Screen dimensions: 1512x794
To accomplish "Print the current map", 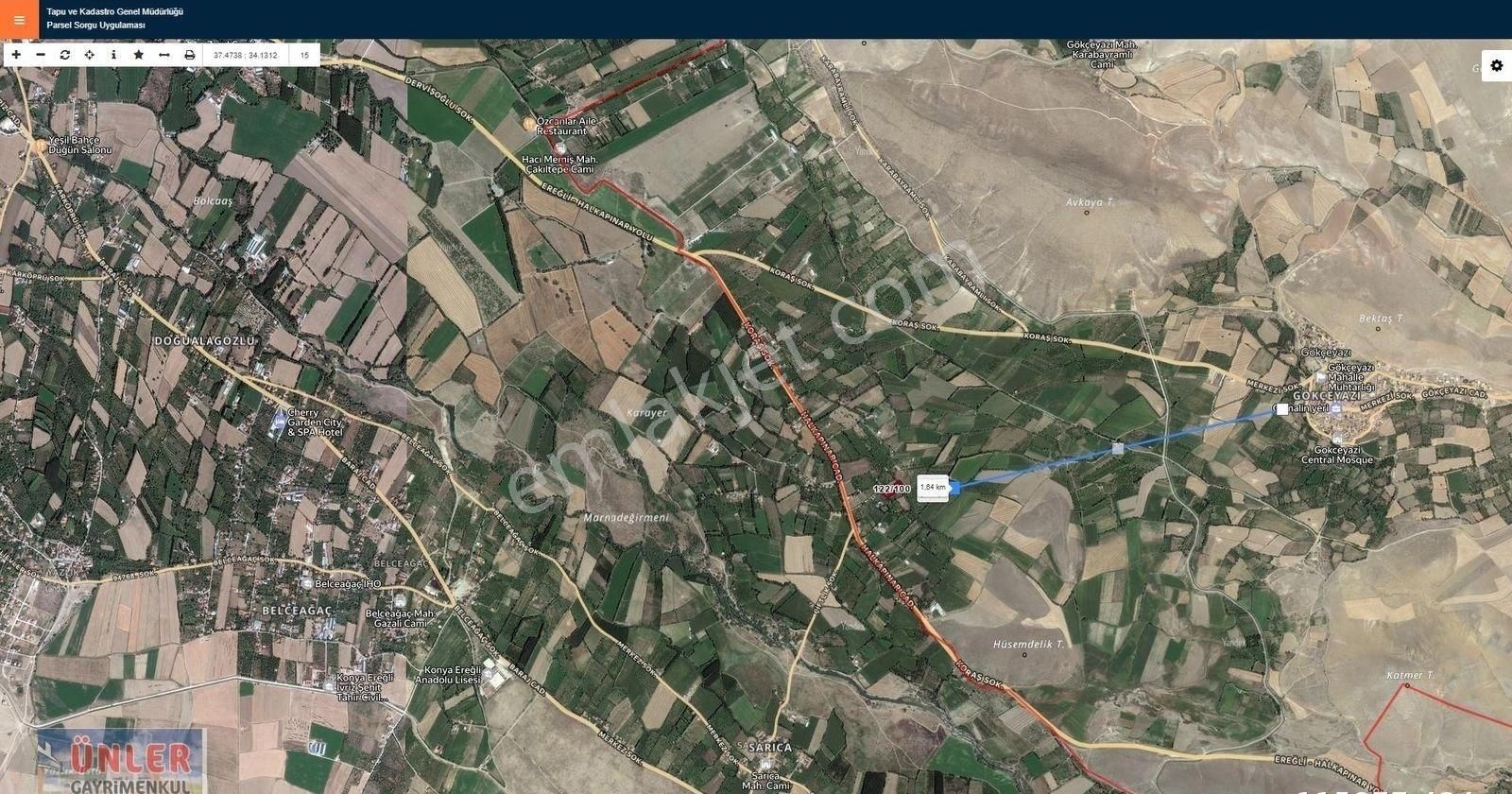I will pos(189,55).
